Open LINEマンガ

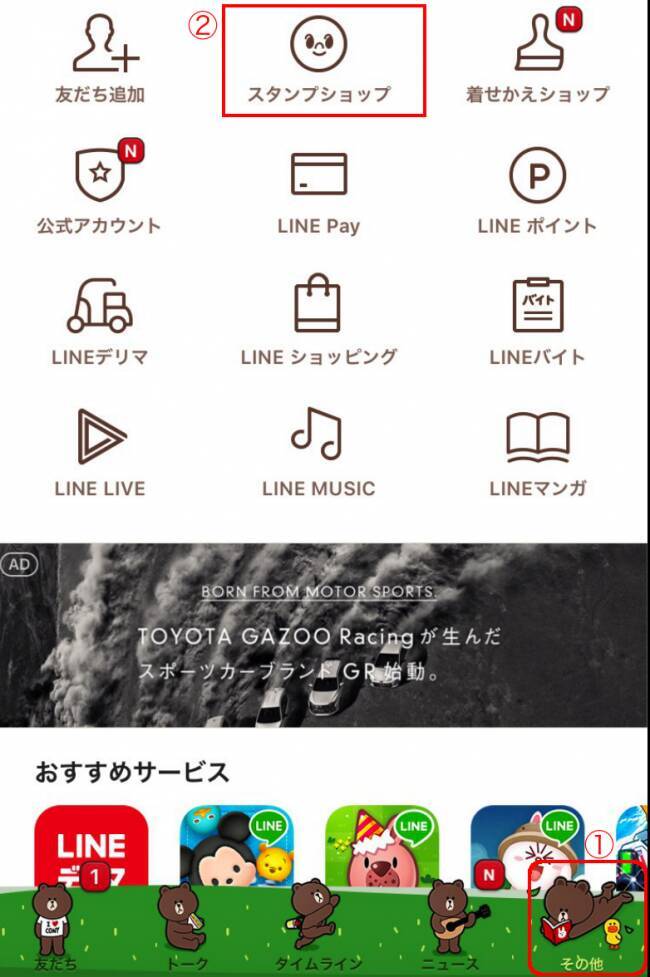point(537,452)
